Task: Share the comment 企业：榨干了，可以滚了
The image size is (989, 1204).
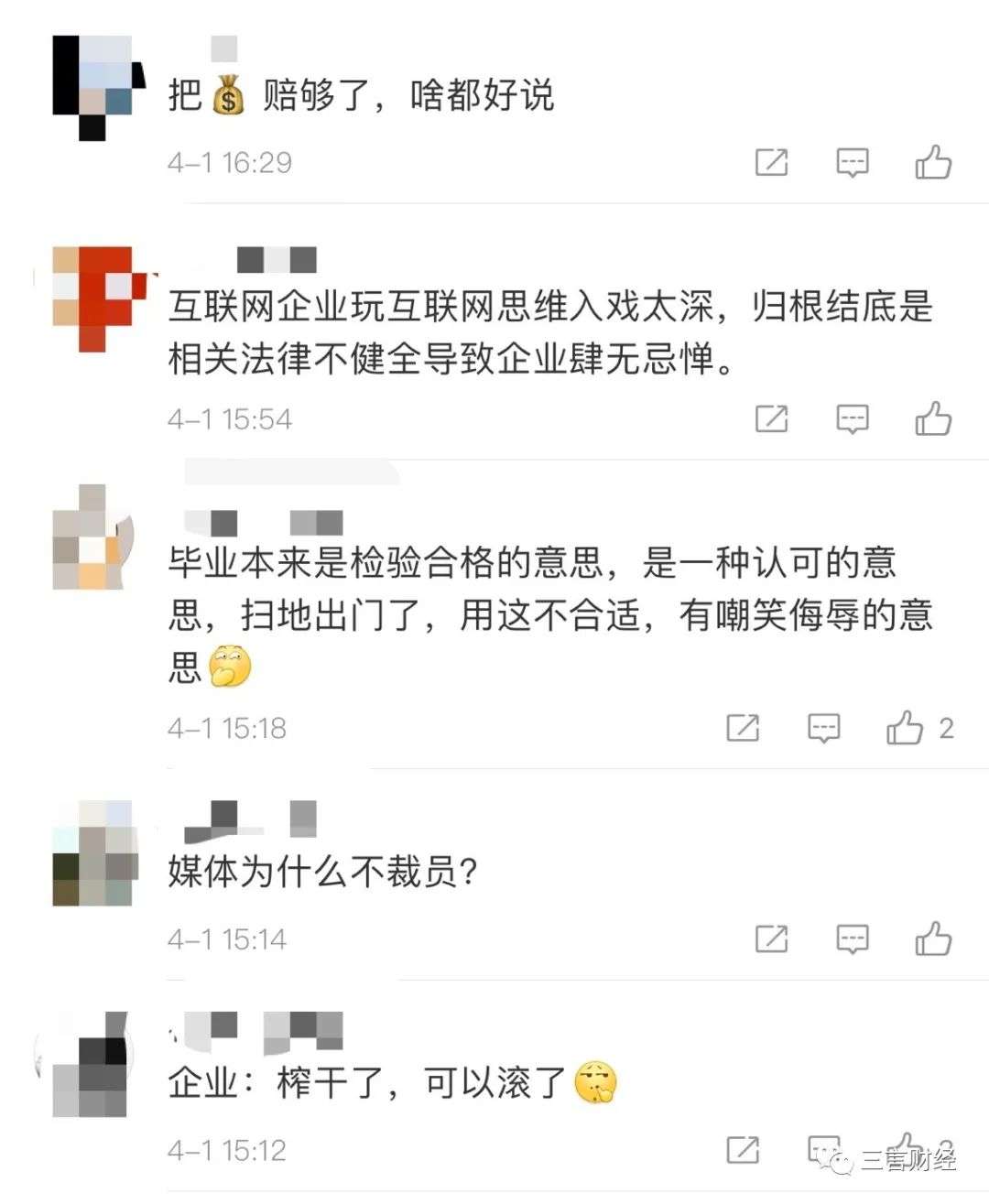Action: coord(742,1150)
